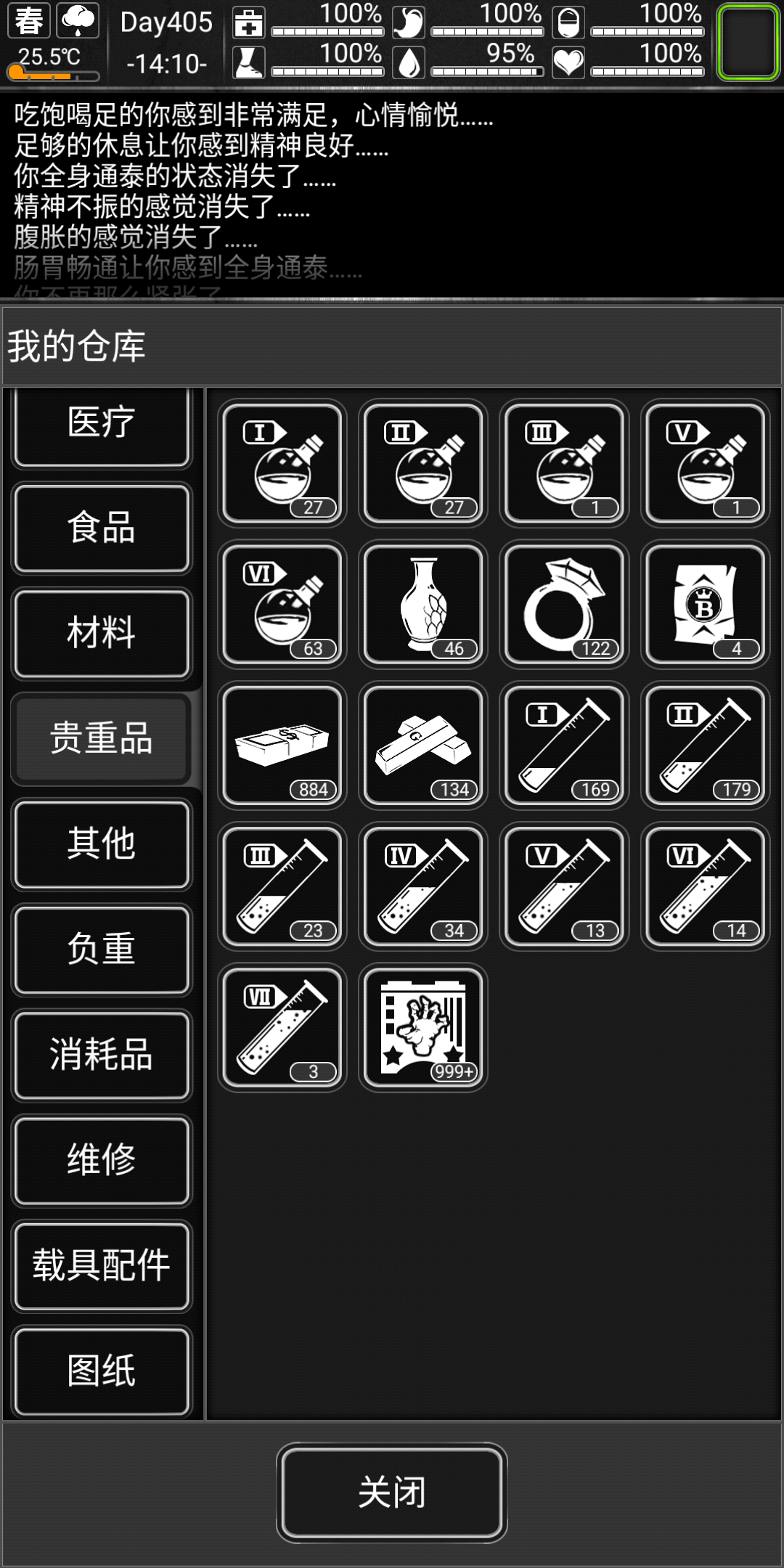View the 载具配件 category

tap(102, 1266)
